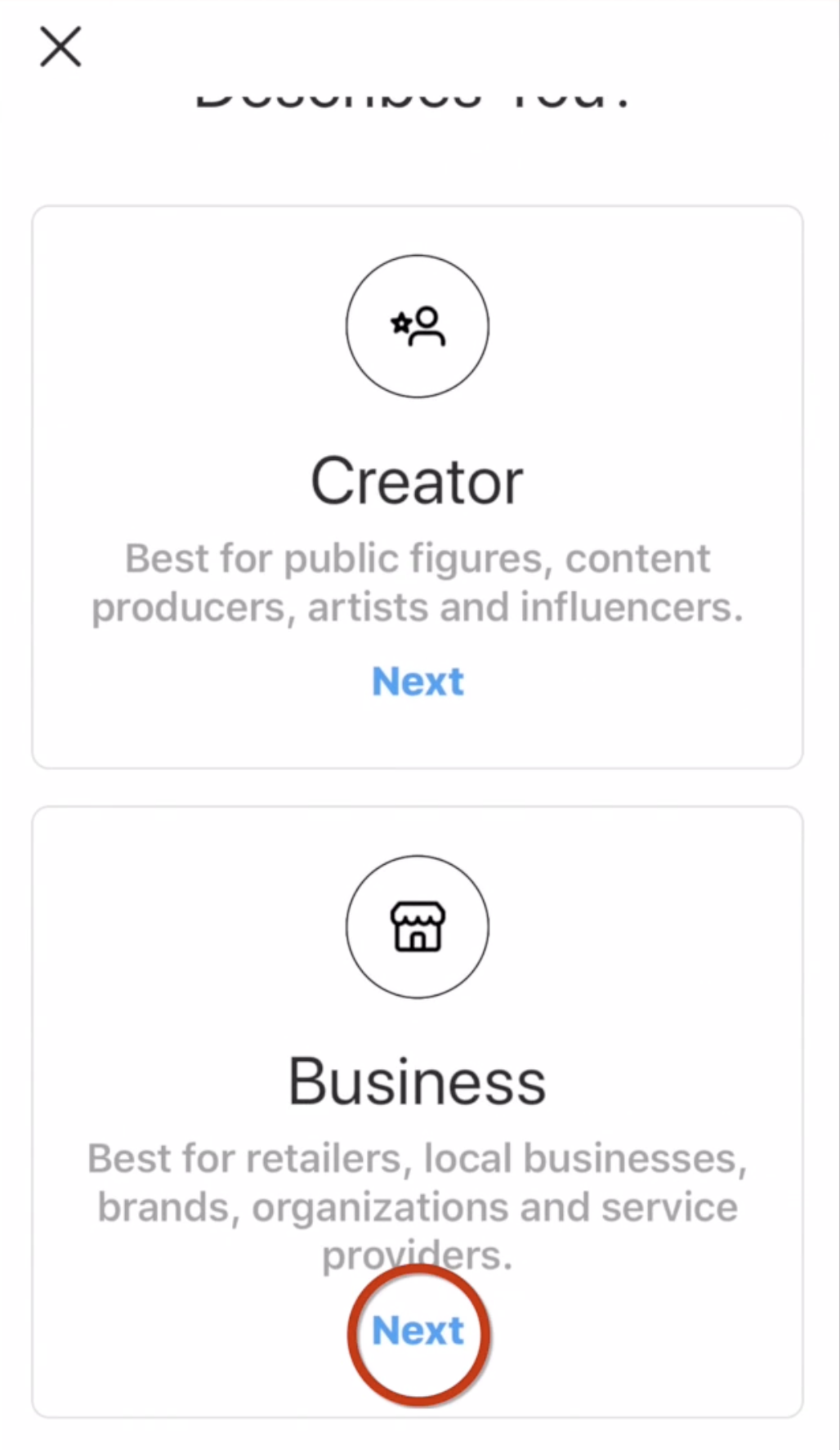Tap Next under Creator
This screenshot has height=1450, width=840.
point(418,681)
